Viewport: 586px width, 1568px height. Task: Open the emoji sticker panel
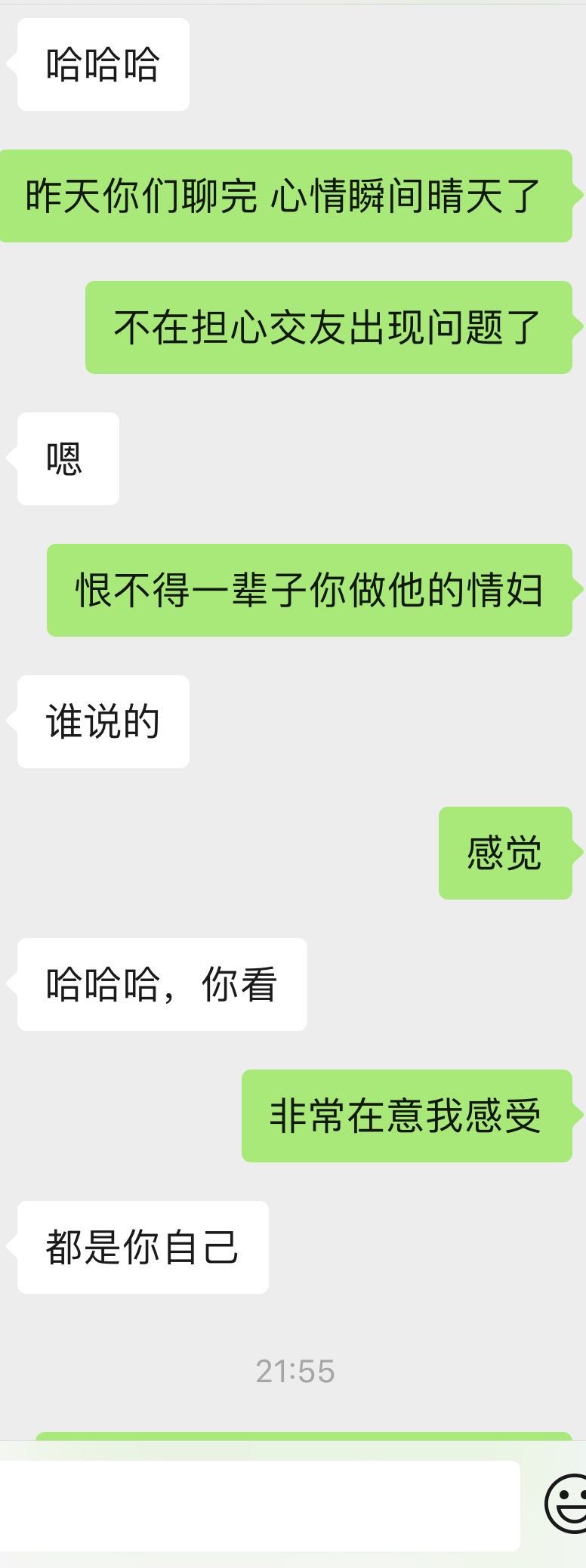pyautogui.click(x=568, y=1504)
